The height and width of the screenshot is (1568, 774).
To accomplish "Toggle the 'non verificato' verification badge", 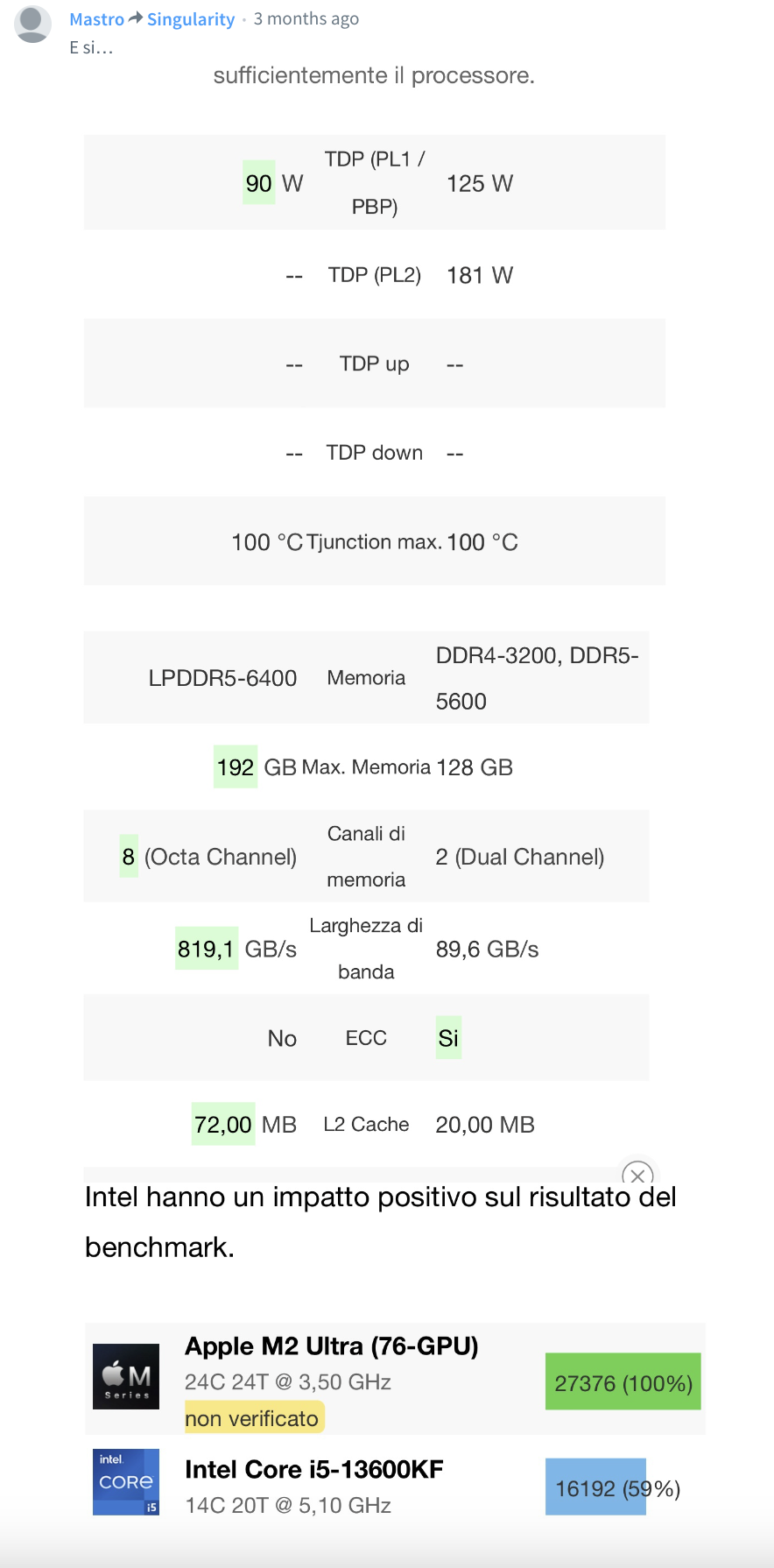I will 254,1417.
